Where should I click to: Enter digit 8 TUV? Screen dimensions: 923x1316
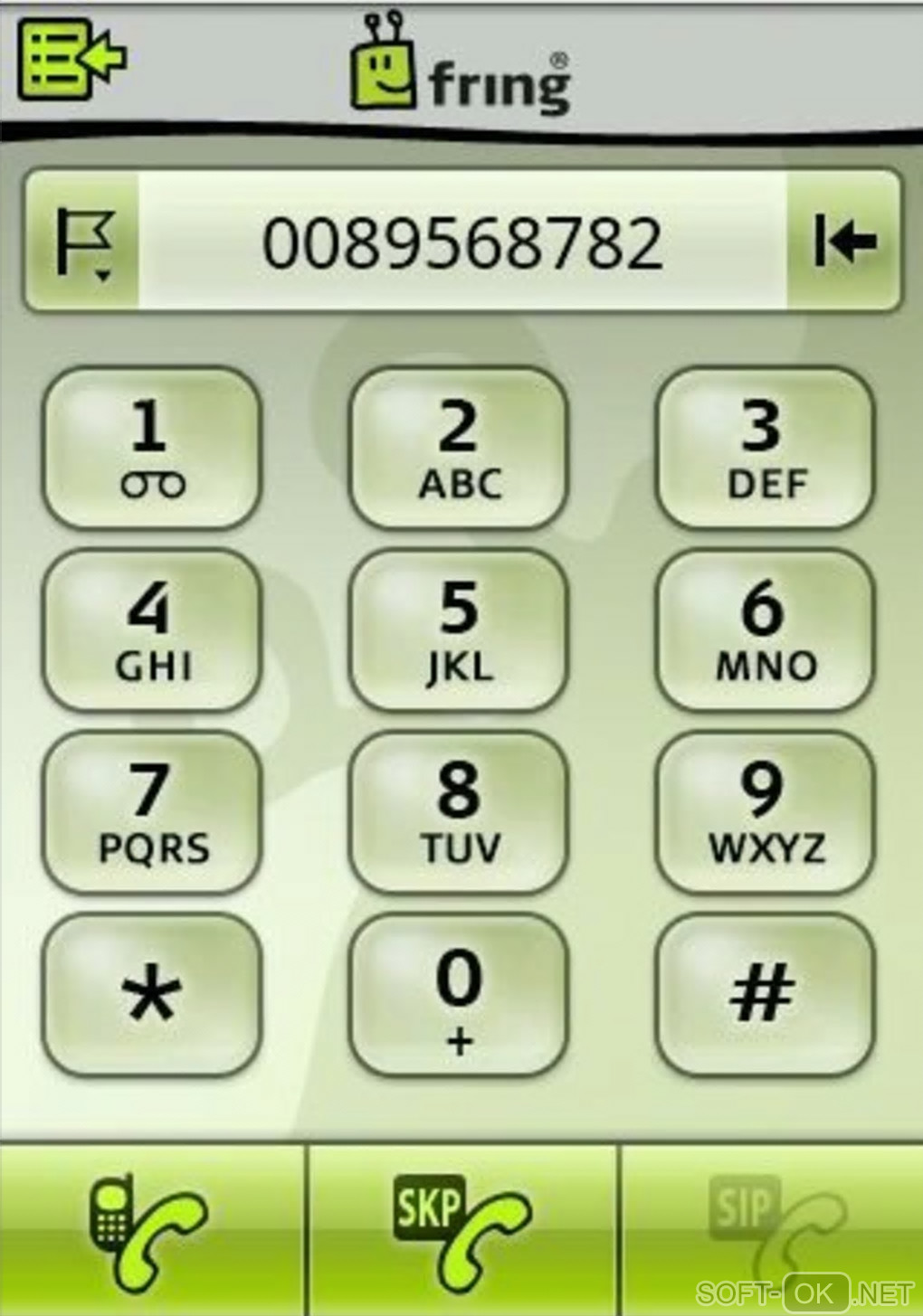point(459,812)
